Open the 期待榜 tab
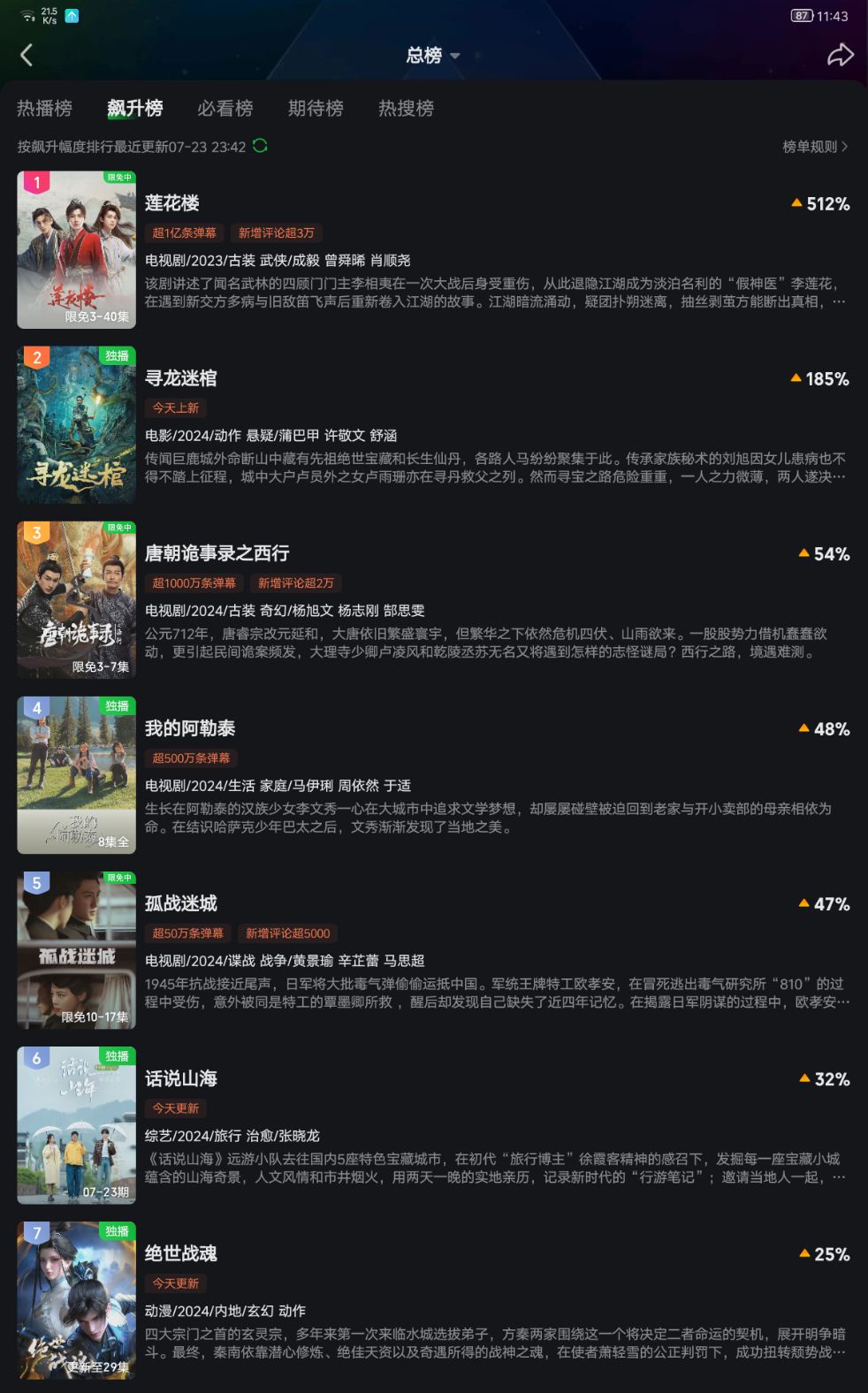Screen dimensions: 868x1393 (316, 108)
